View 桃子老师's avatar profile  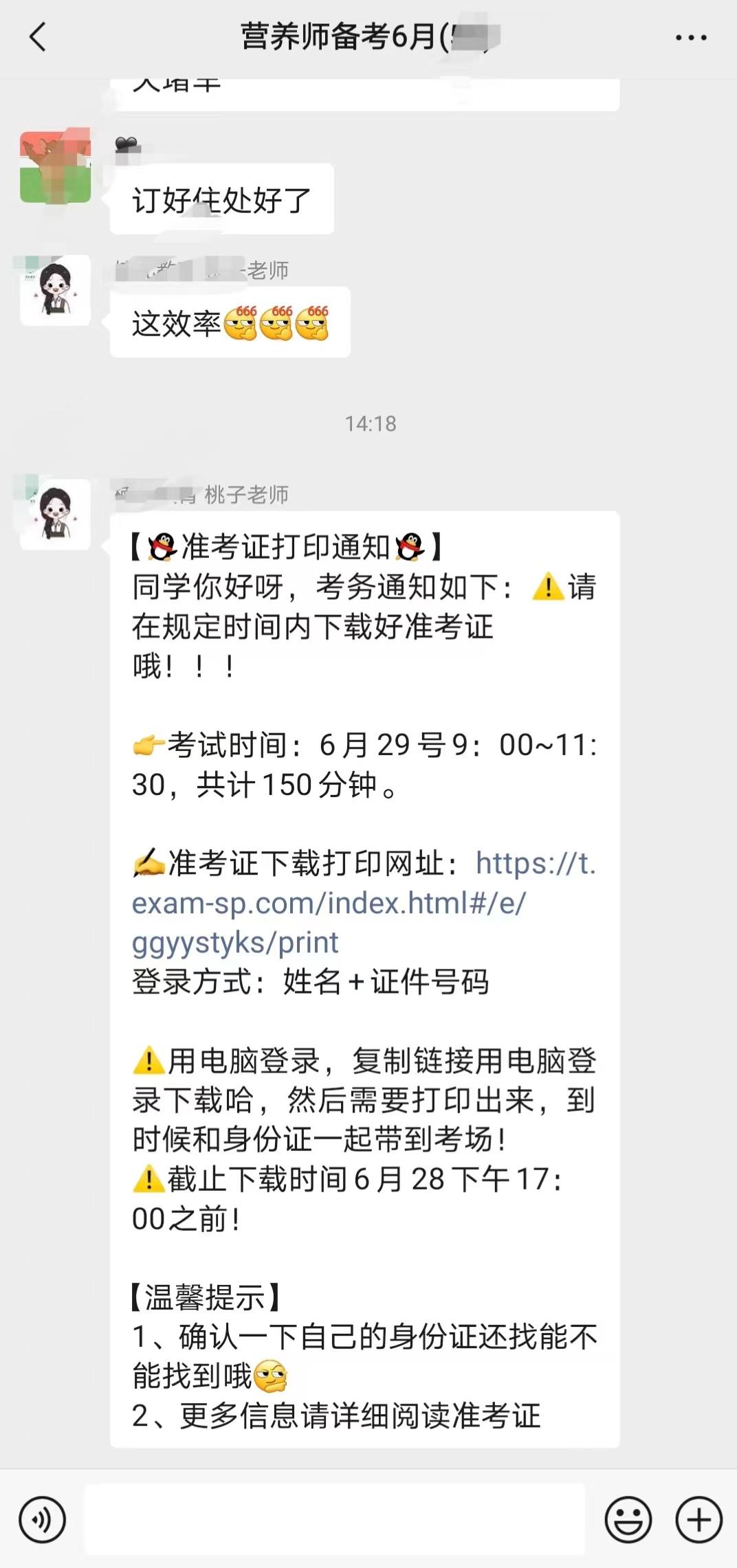(56, 514)
